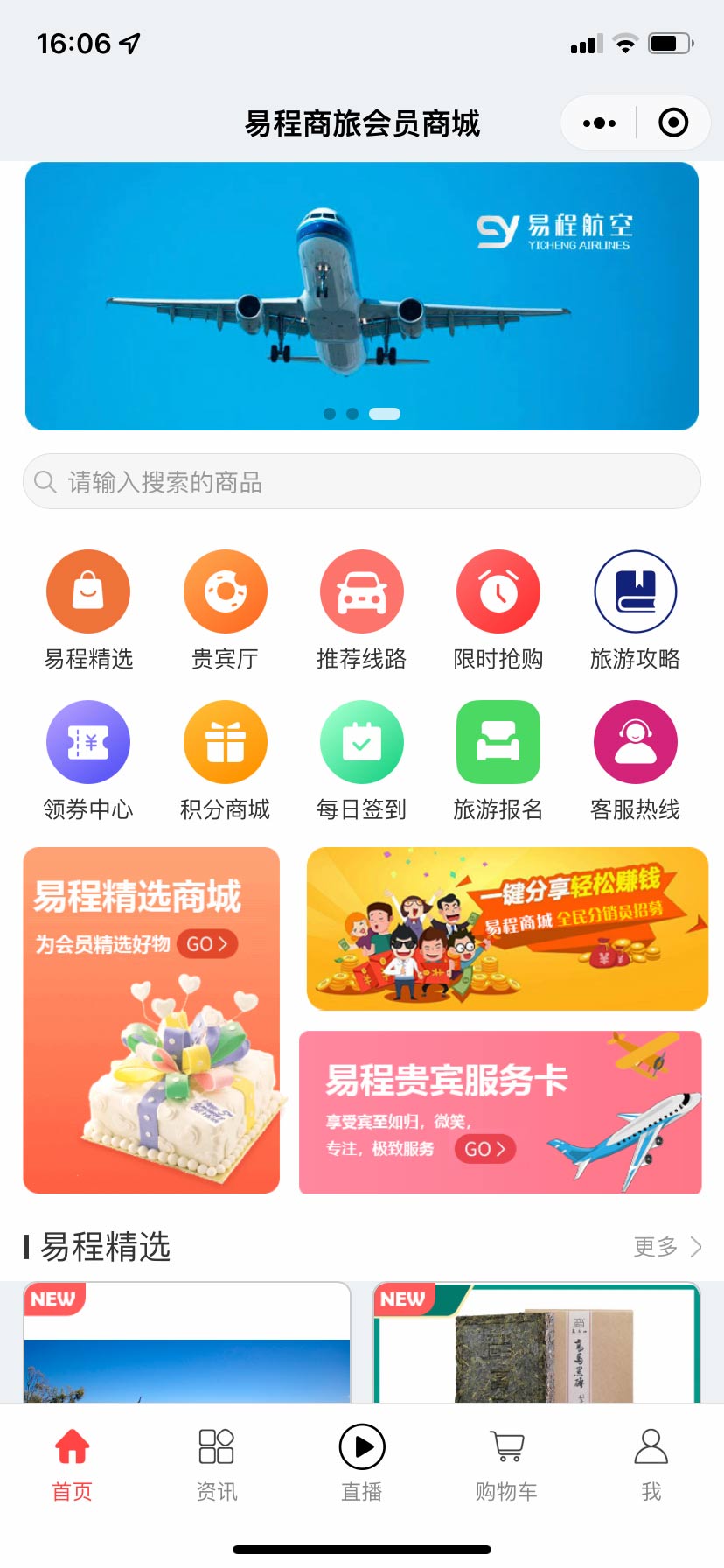Screen dimensions: 724x1568
Task: Open the 购物车 cart tab
Action: tap(506, 1465)
